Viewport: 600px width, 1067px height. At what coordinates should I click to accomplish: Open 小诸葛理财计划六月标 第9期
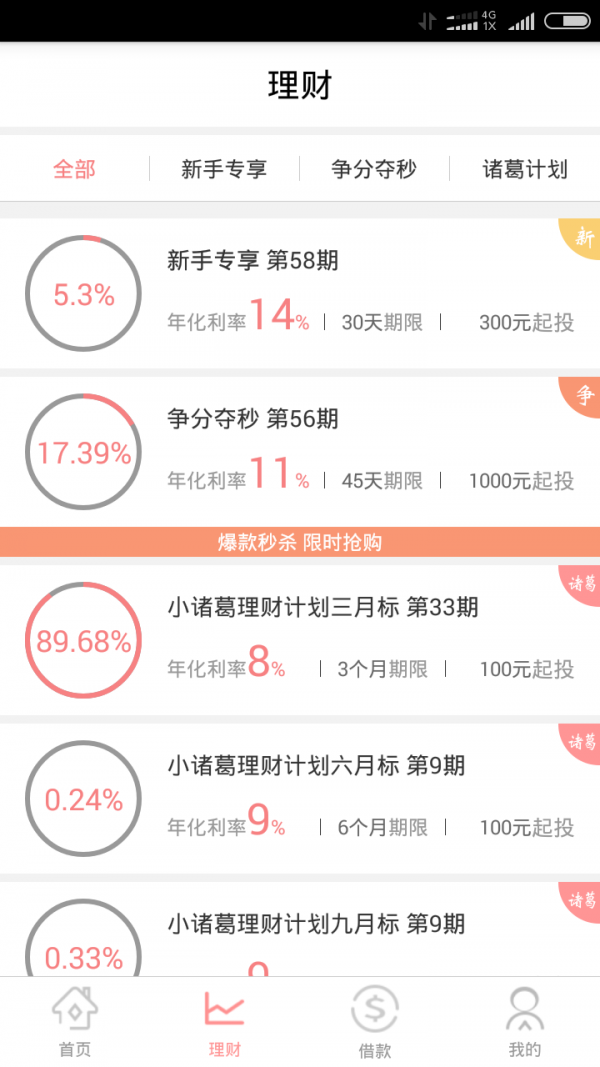[x=300, y=798]
